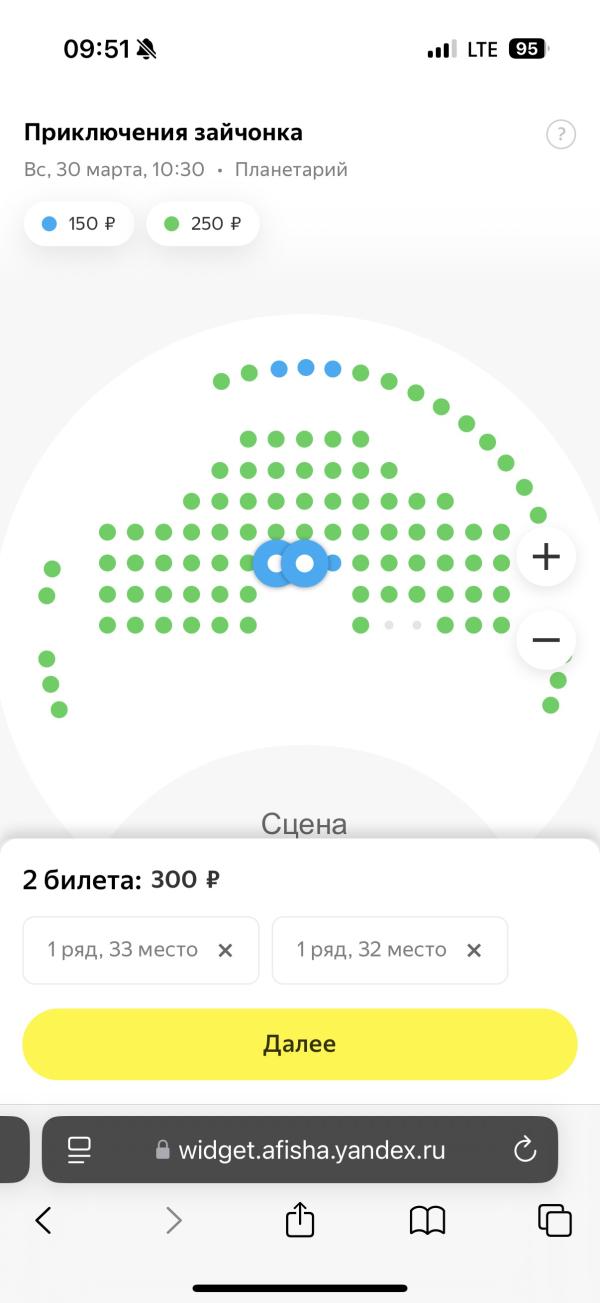Filter seats by the 150 ₽ price chip

(x=79, y=224)
